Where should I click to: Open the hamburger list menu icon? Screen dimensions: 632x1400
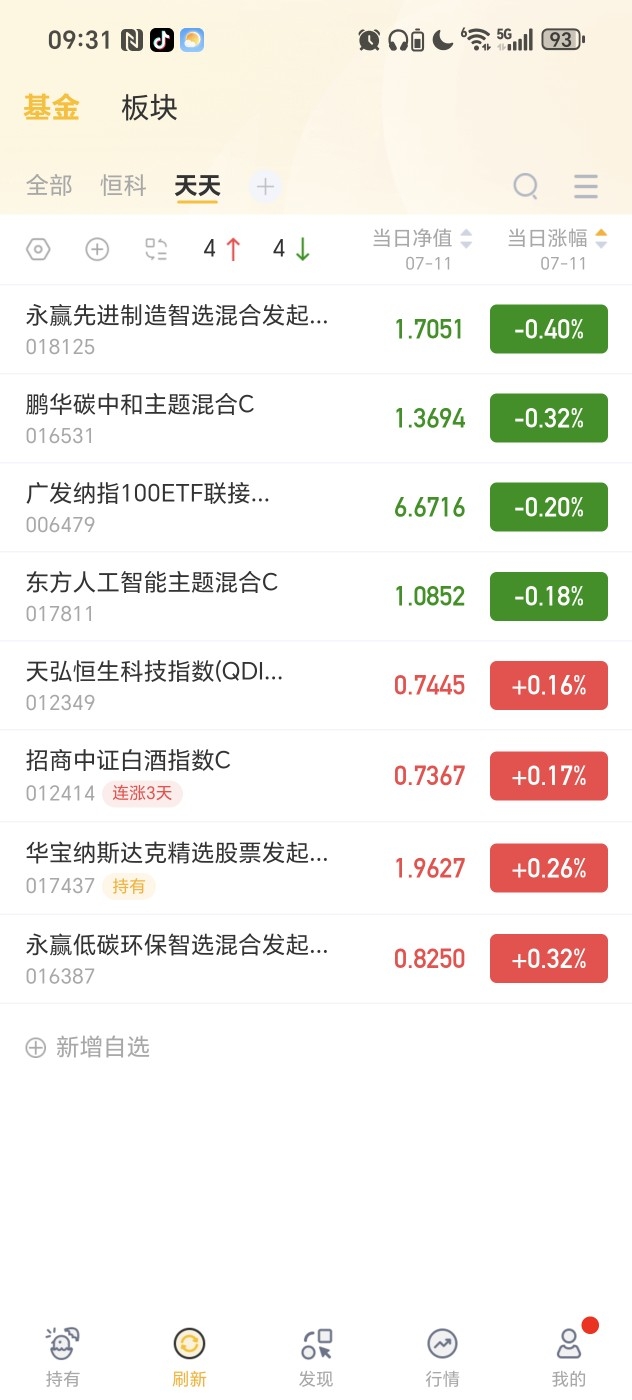pyautogui.click(x=586, y=186)
